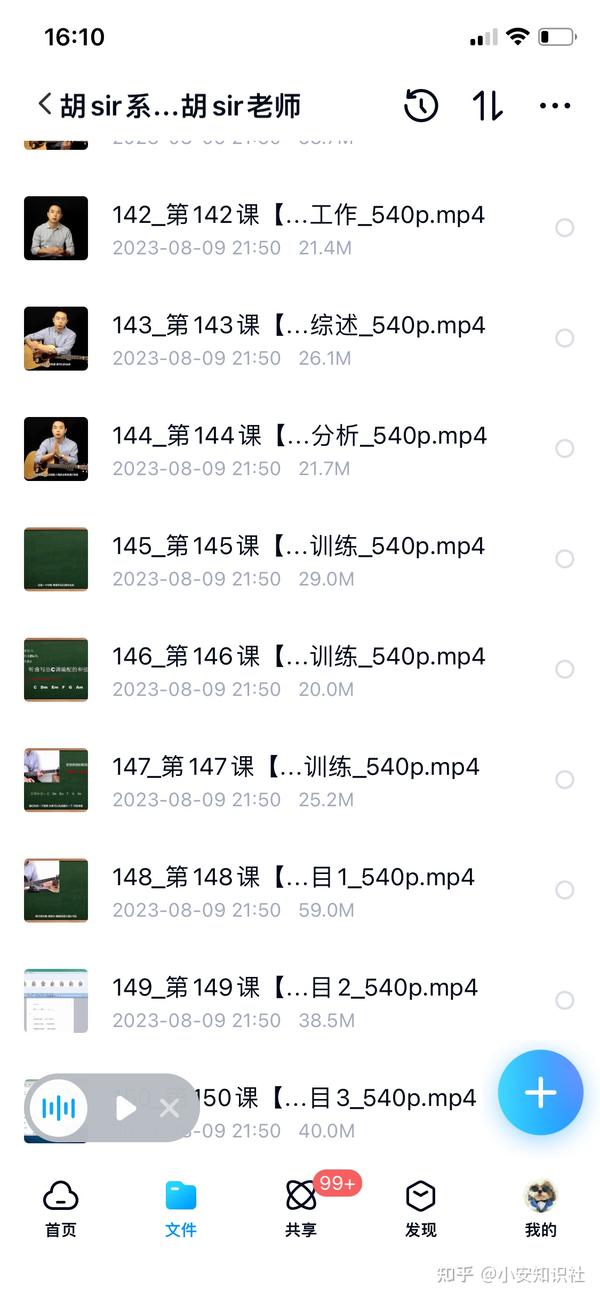Open video file 147_第147课
The width and height of the screenshot is (600, 1299).
coord(299,779)
